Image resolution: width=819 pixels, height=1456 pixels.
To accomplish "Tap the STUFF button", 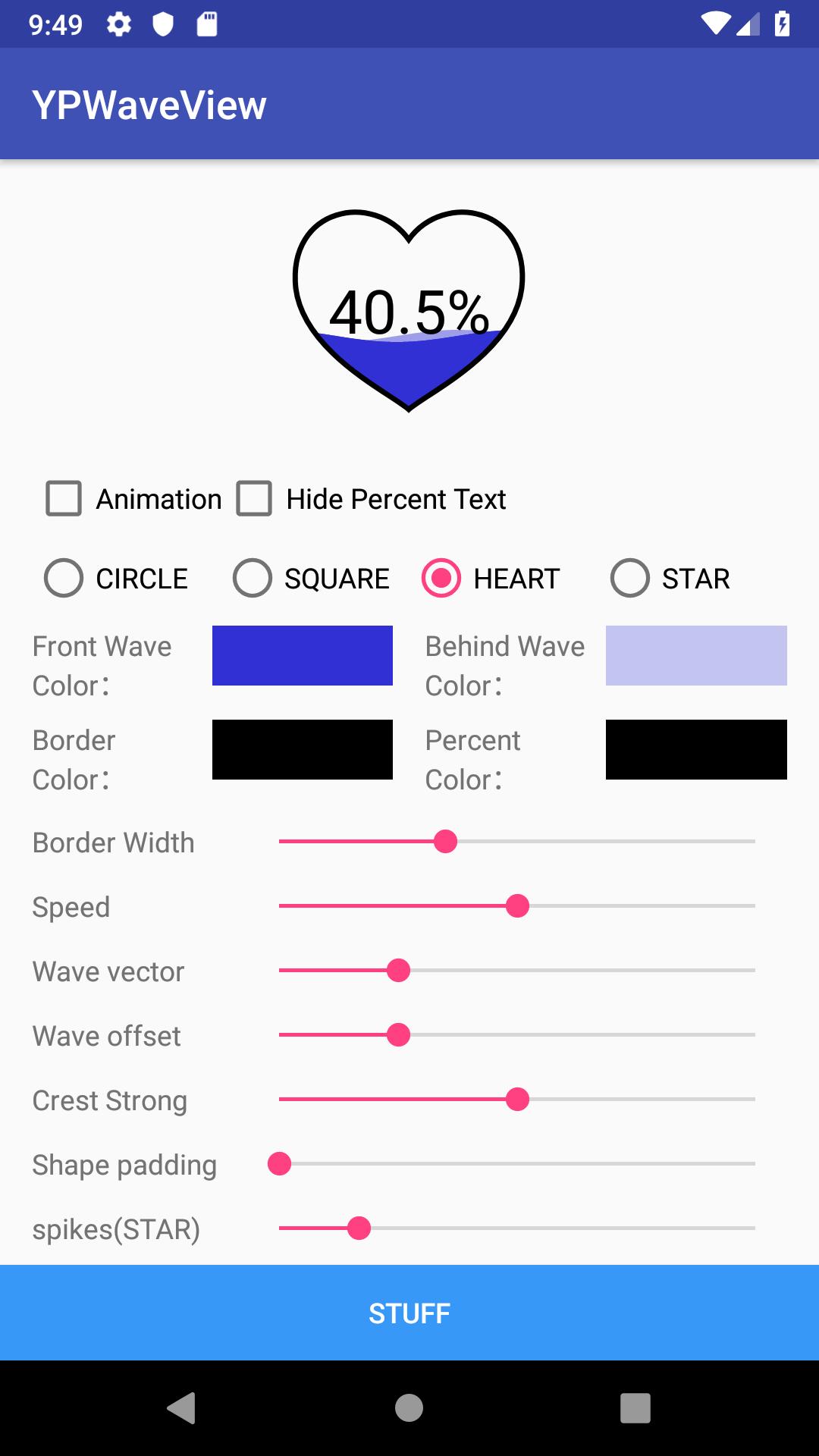I will pyautogui.click(x=409, y=1313).
